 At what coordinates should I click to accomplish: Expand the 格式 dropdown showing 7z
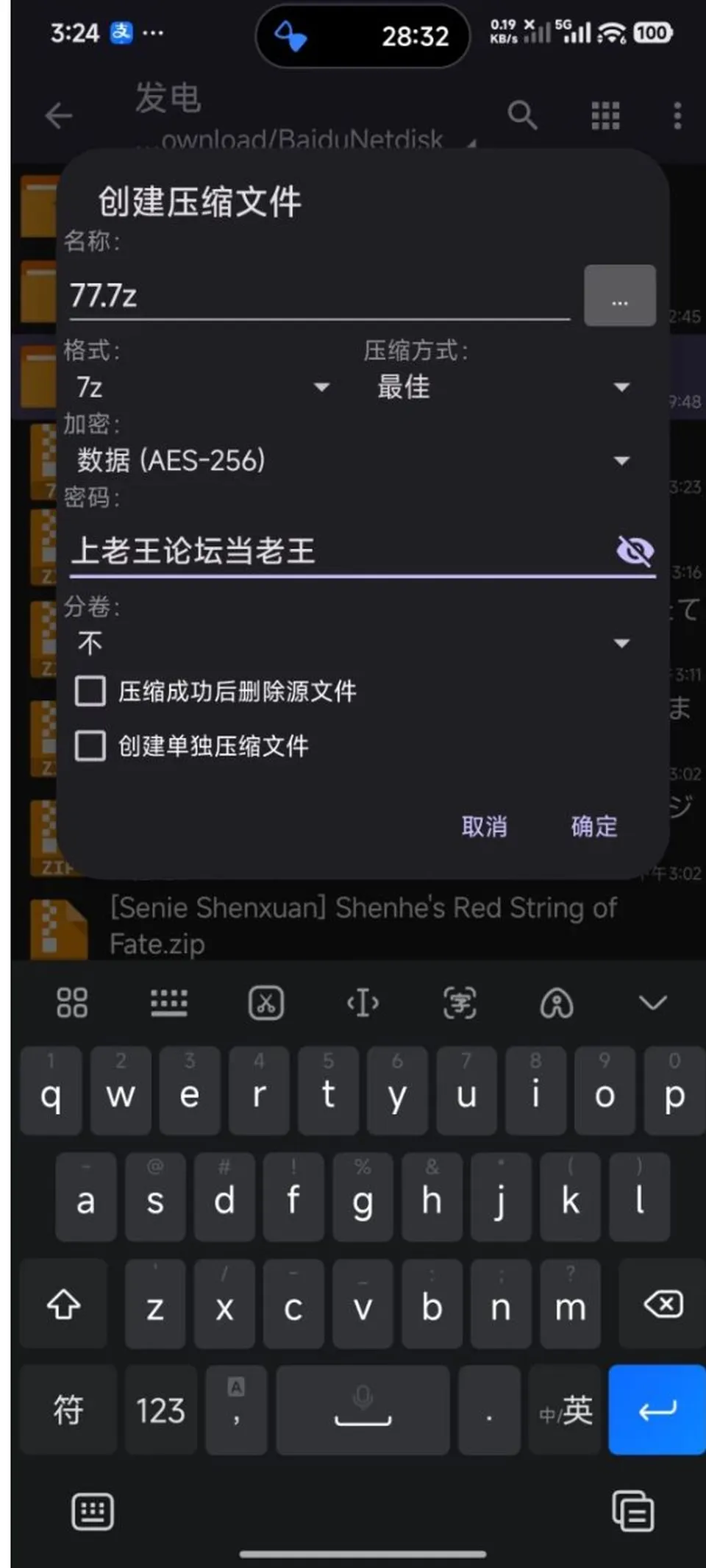click(x=202, y=387)
